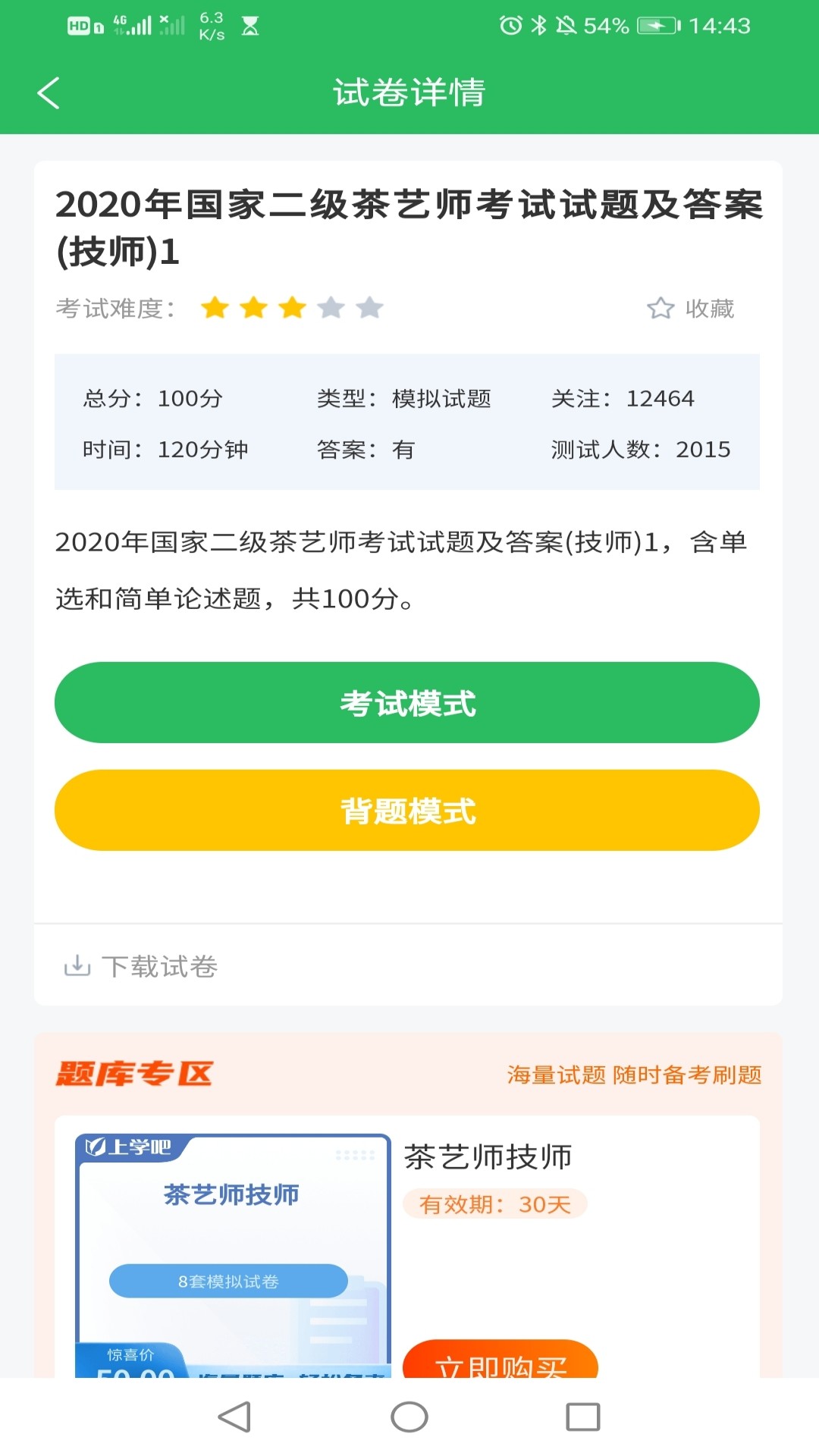Tap the system home button
Viewport: 819px width, 1456px height.
tap(409, 1417)
